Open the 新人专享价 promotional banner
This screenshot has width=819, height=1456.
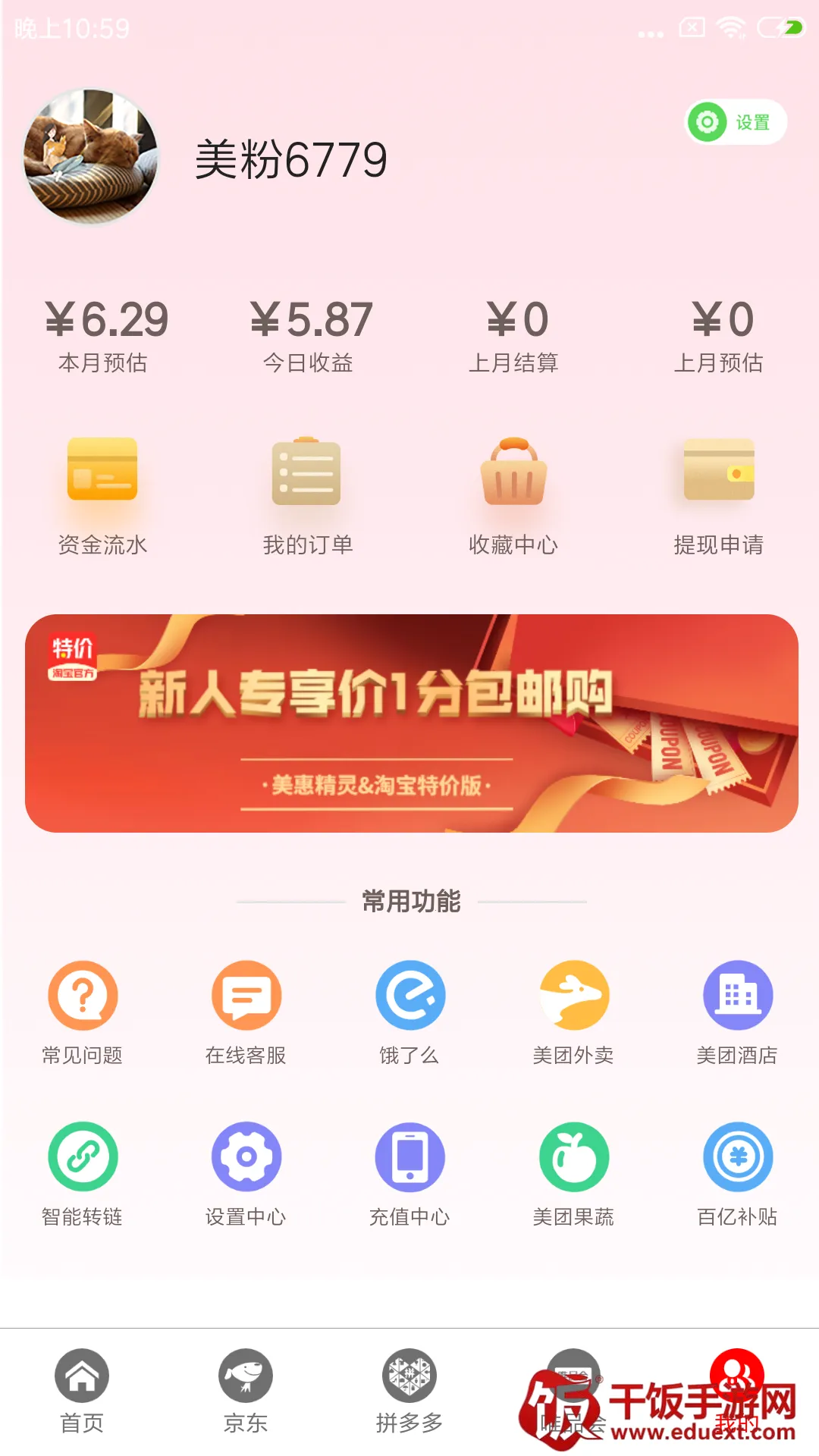pyautogui.click(x=411, y=723)
